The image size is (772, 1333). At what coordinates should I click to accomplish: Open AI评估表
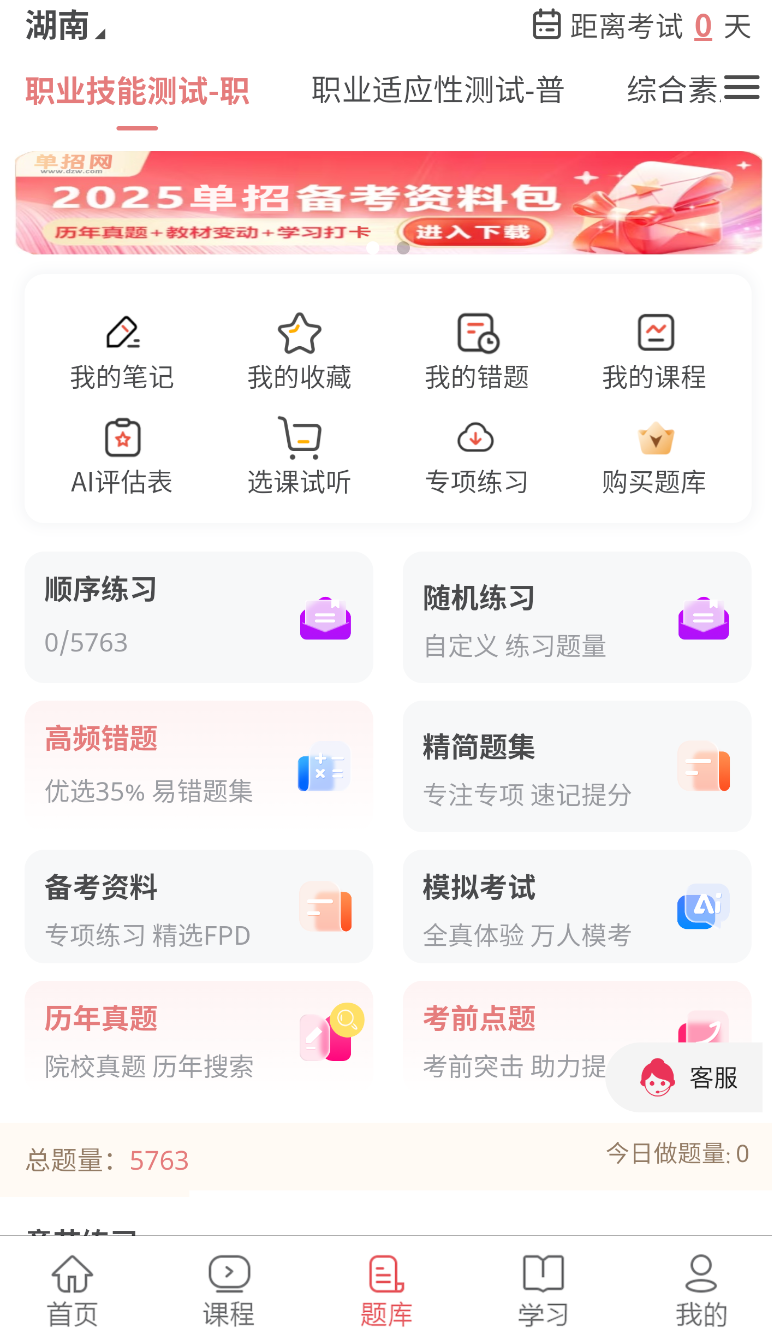point(122,457)
